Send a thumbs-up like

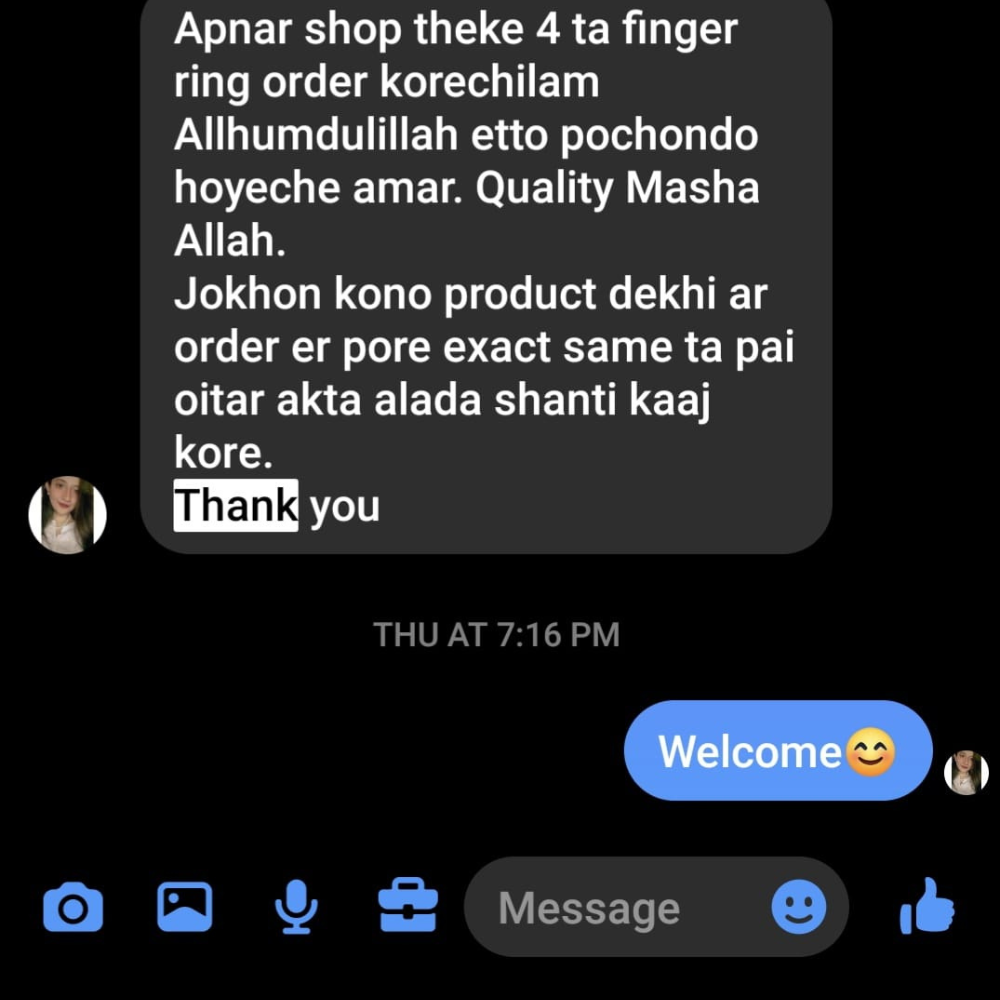(x=927, y=907)
